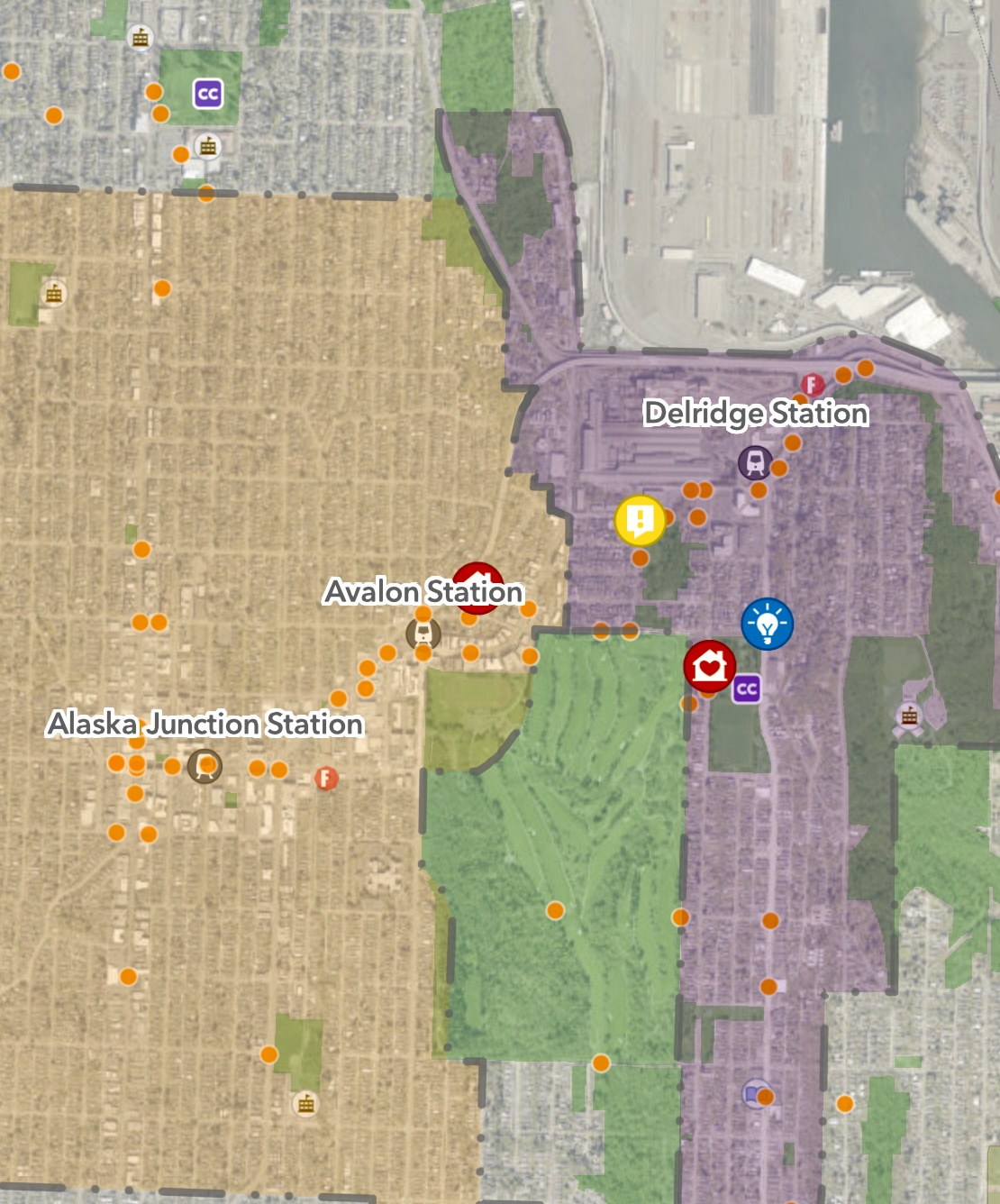Select the Alaska Junction Station train icon
The width and height of the screenshot is (1000, 1204).
click(205, 766)
